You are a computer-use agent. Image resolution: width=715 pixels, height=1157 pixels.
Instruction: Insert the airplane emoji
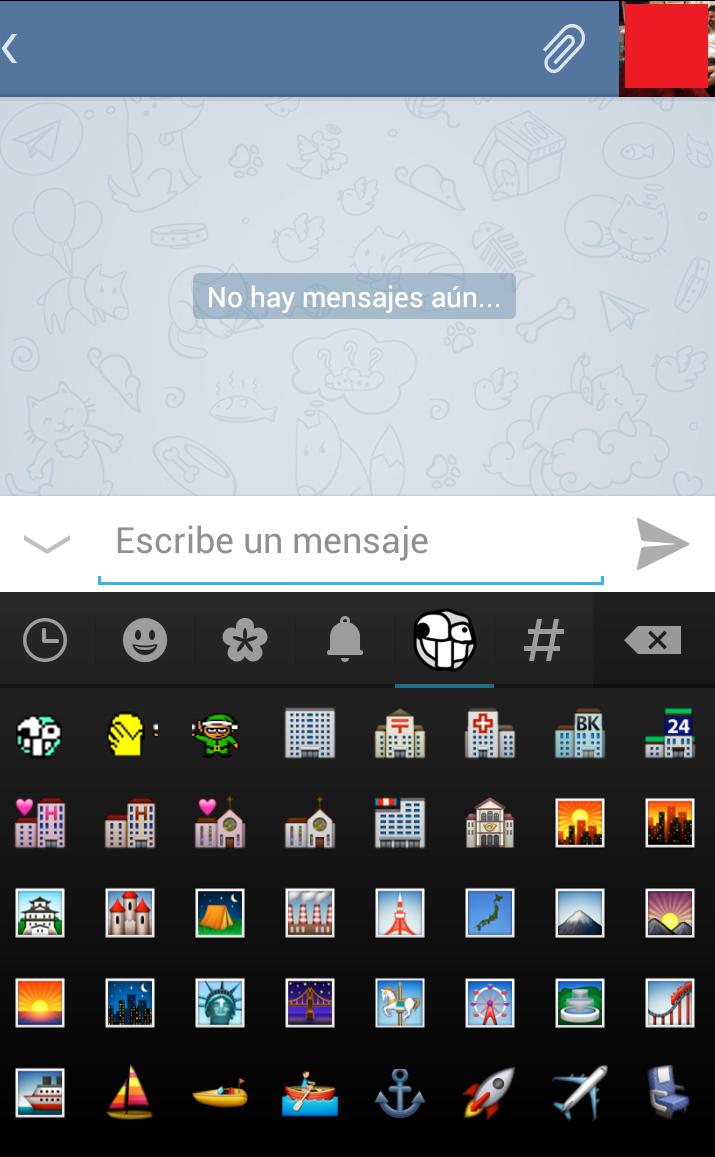579,1092
